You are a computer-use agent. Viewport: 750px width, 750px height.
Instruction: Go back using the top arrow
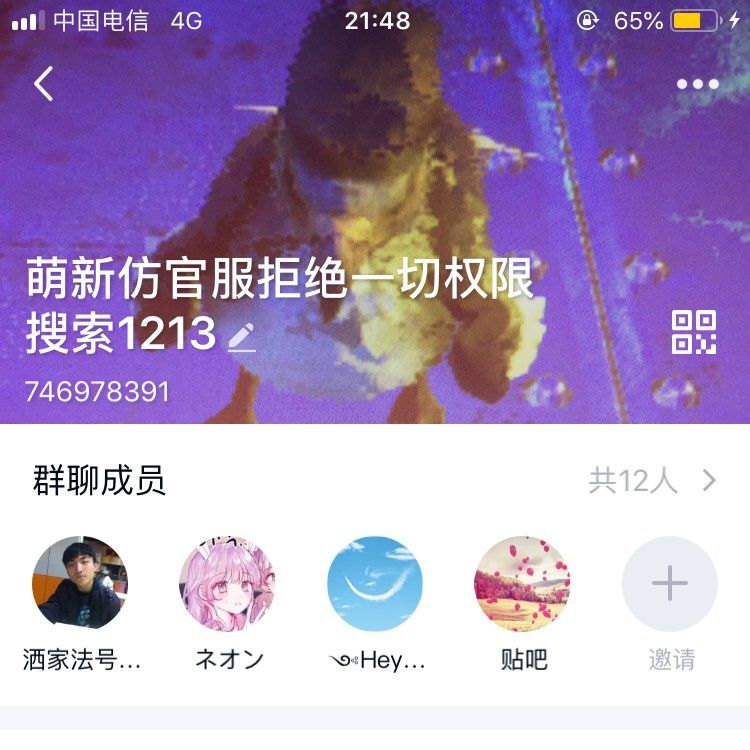44,84
